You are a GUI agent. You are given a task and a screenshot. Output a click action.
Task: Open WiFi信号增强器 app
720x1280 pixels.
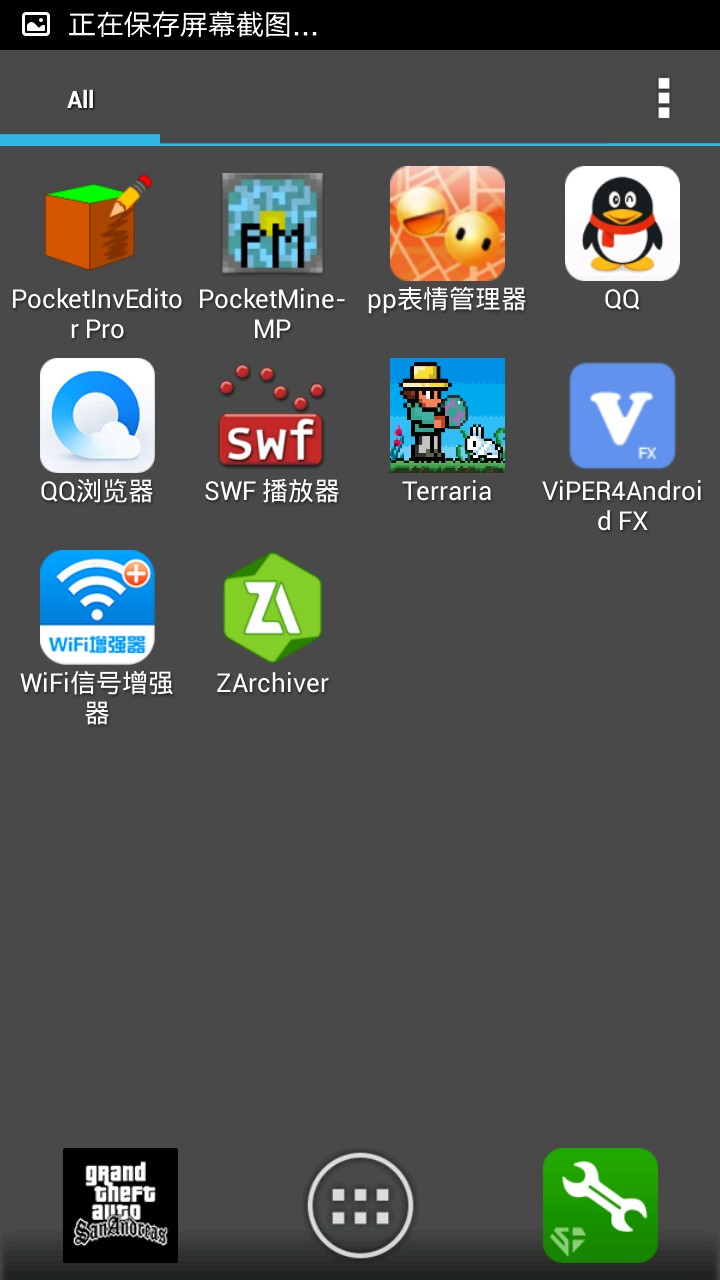coord(97,608)
